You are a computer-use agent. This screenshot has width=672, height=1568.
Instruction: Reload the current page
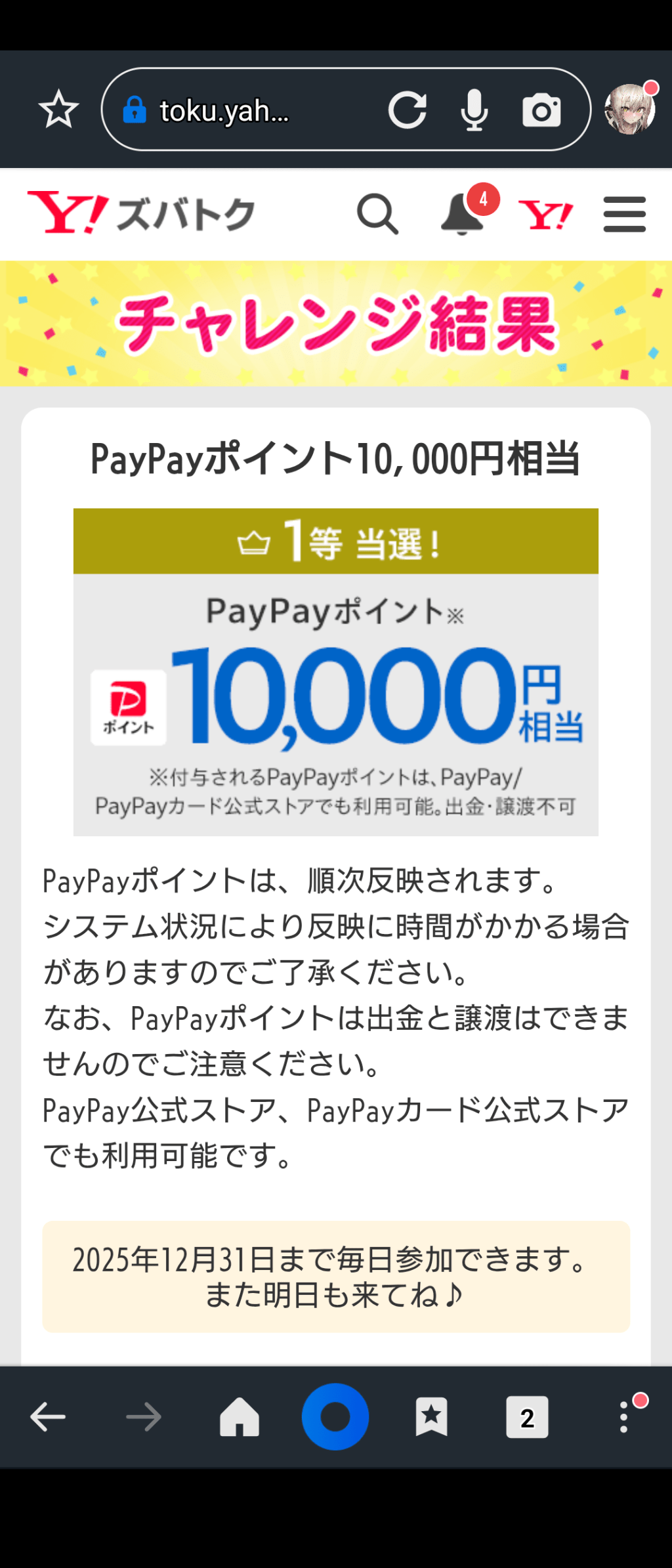pyautogui.click(x=408, y=110)
